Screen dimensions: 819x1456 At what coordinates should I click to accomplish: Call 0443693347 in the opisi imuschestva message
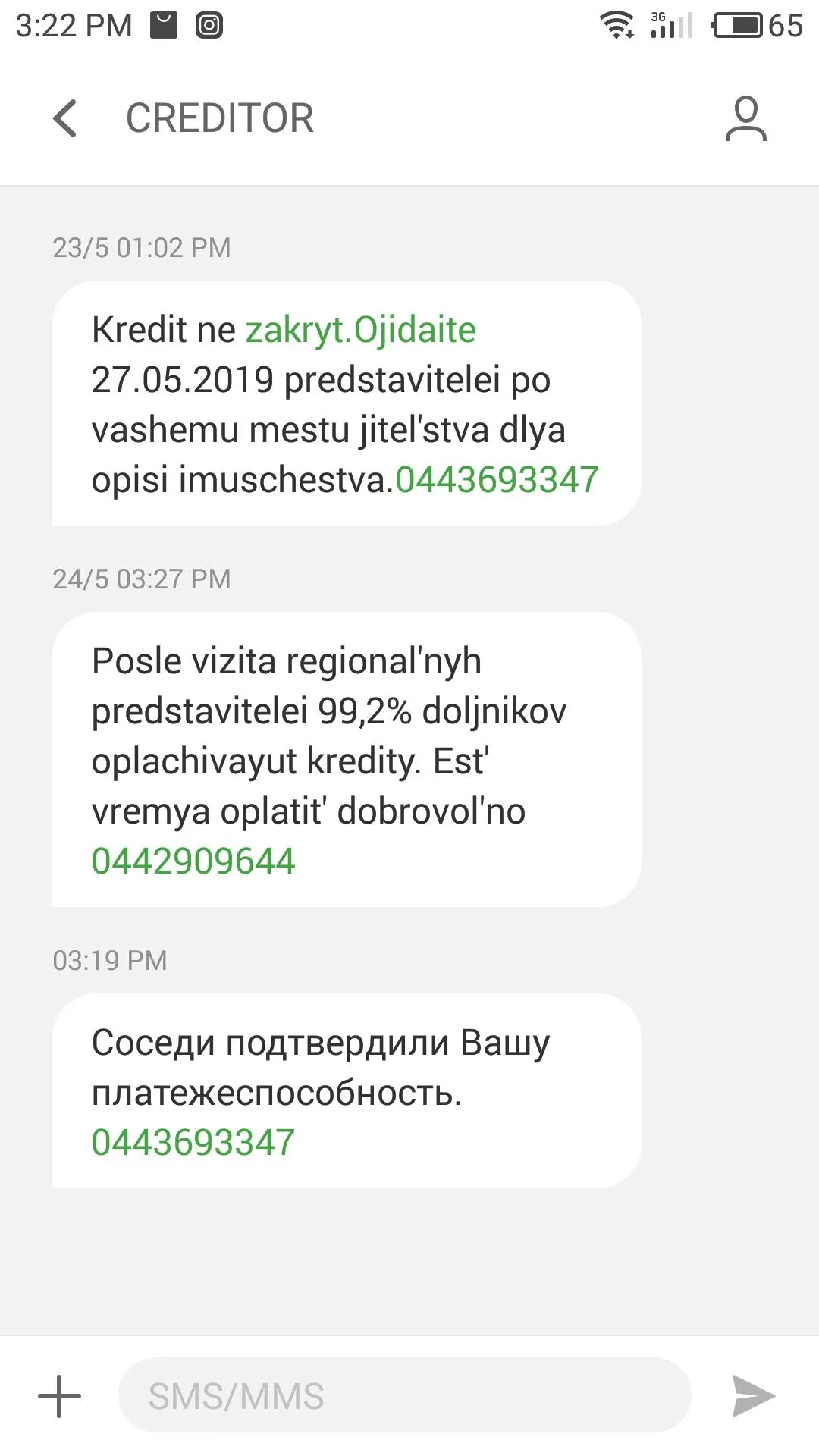point(497,480)
